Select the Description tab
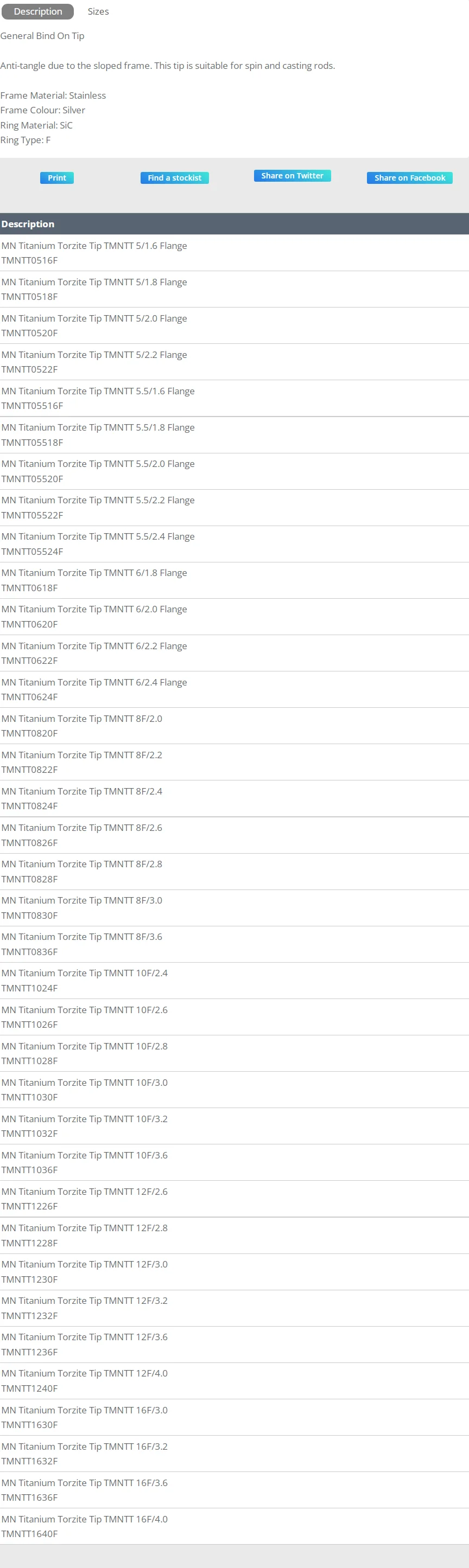 tap(38, 11)
